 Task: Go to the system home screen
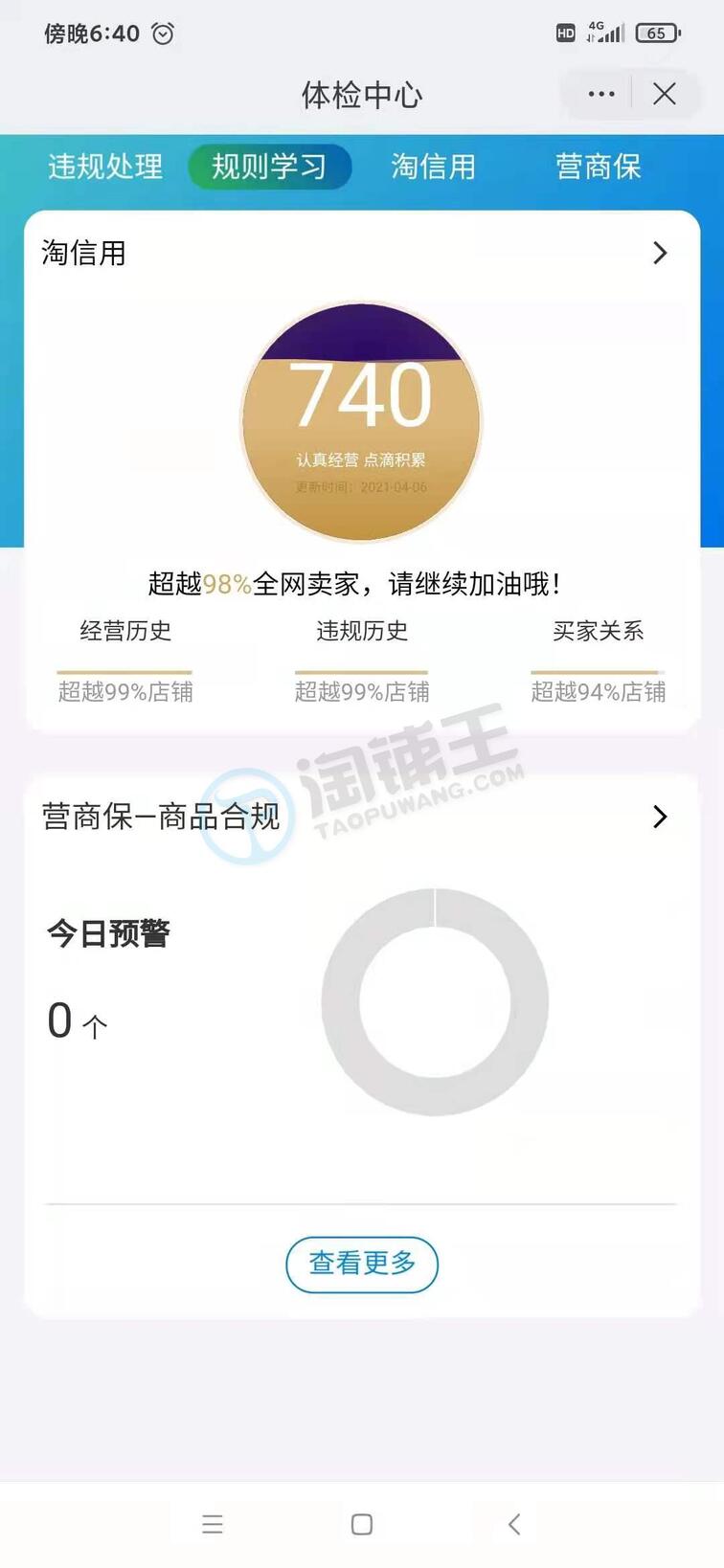(x=362, y=1524)
